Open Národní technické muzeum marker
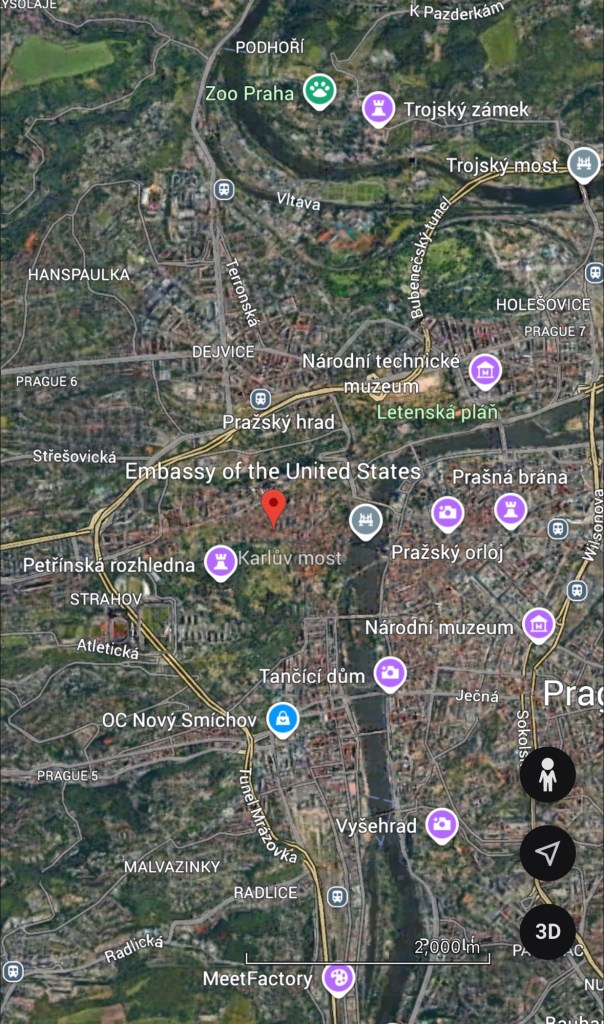This screenshot has width=604, height=1024. click(x=485, y=371)
